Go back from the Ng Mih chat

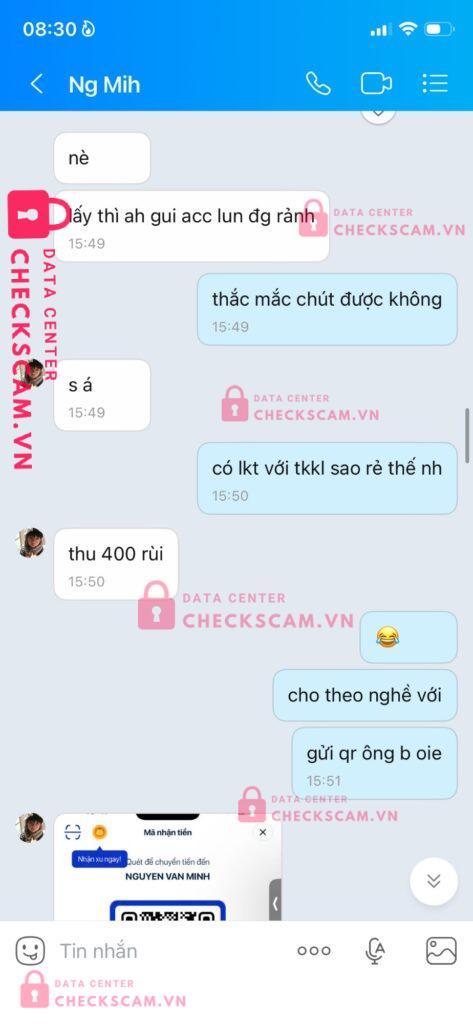coord(37,84)
